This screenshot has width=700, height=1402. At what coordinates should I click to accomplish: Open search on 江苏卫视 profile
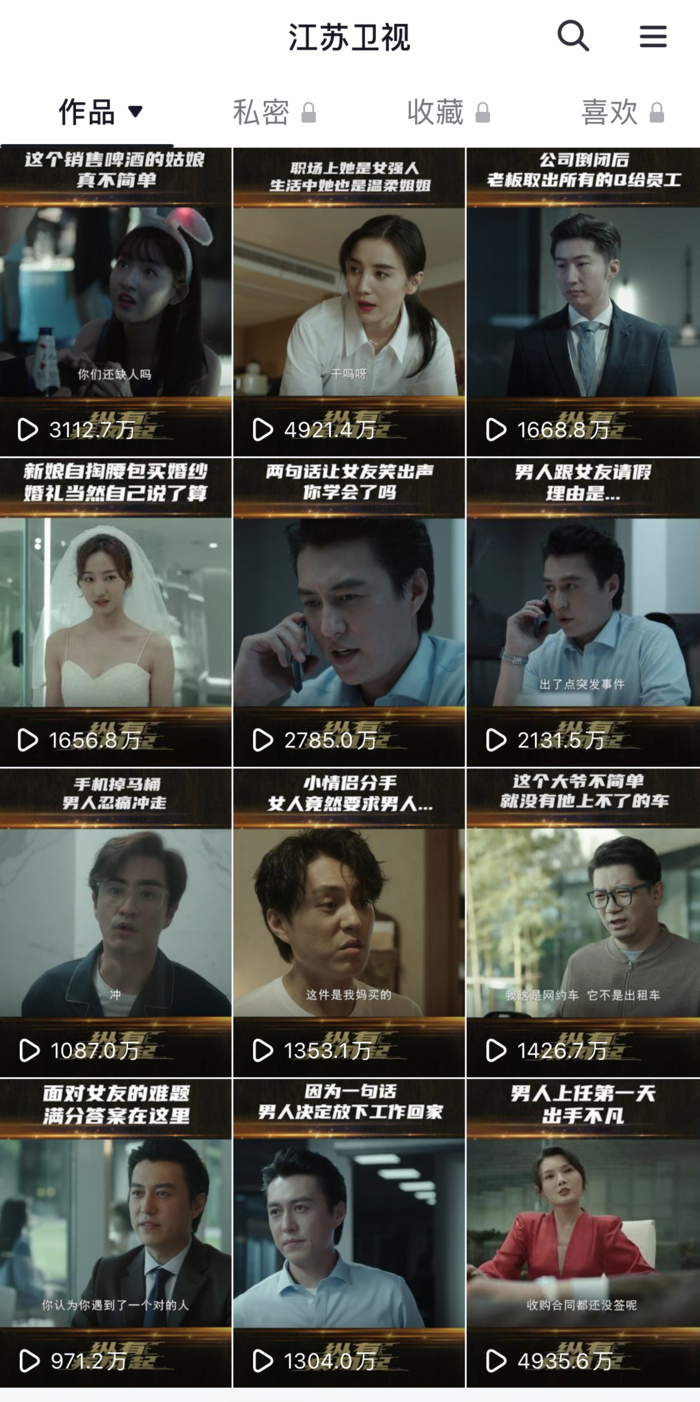573,36
